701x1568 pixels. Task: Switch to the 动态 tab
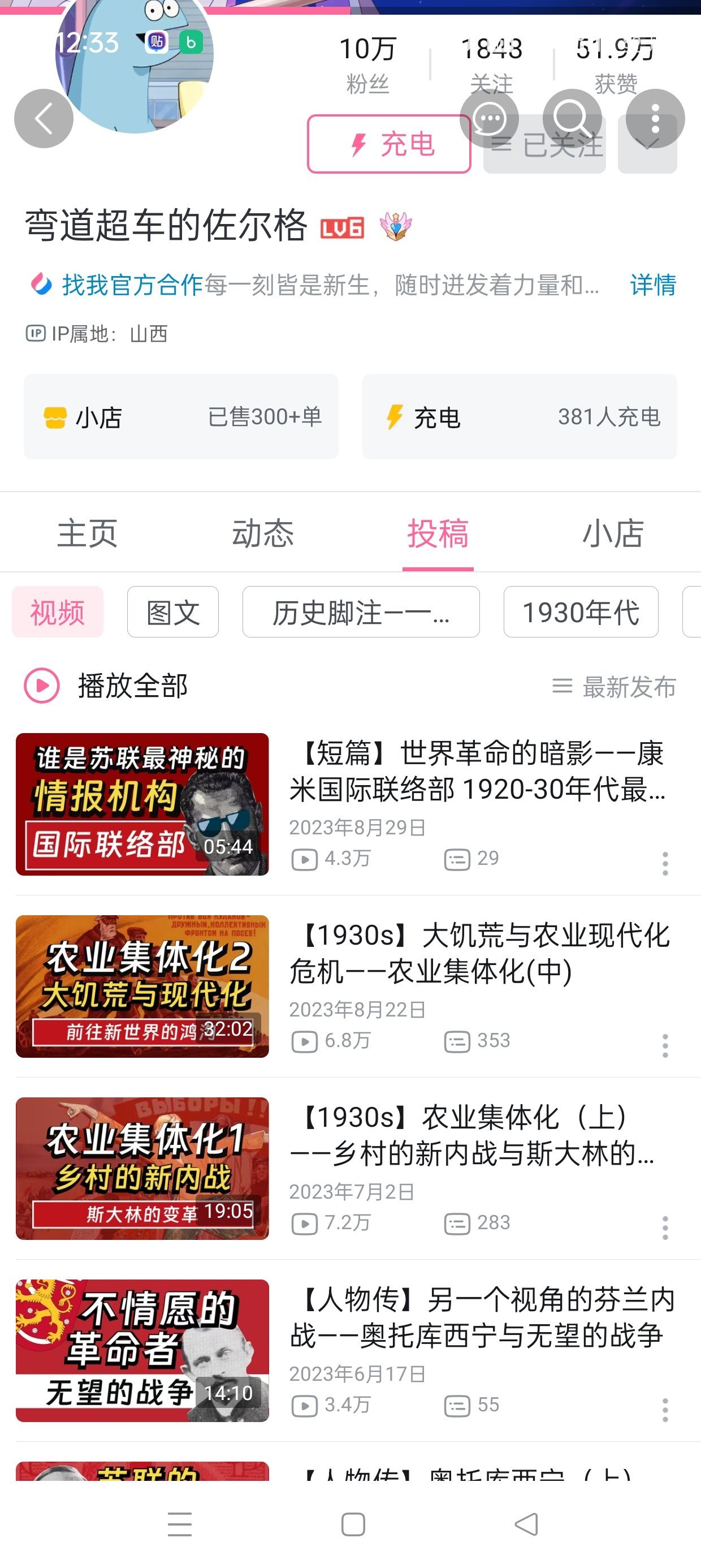(263, 533)
